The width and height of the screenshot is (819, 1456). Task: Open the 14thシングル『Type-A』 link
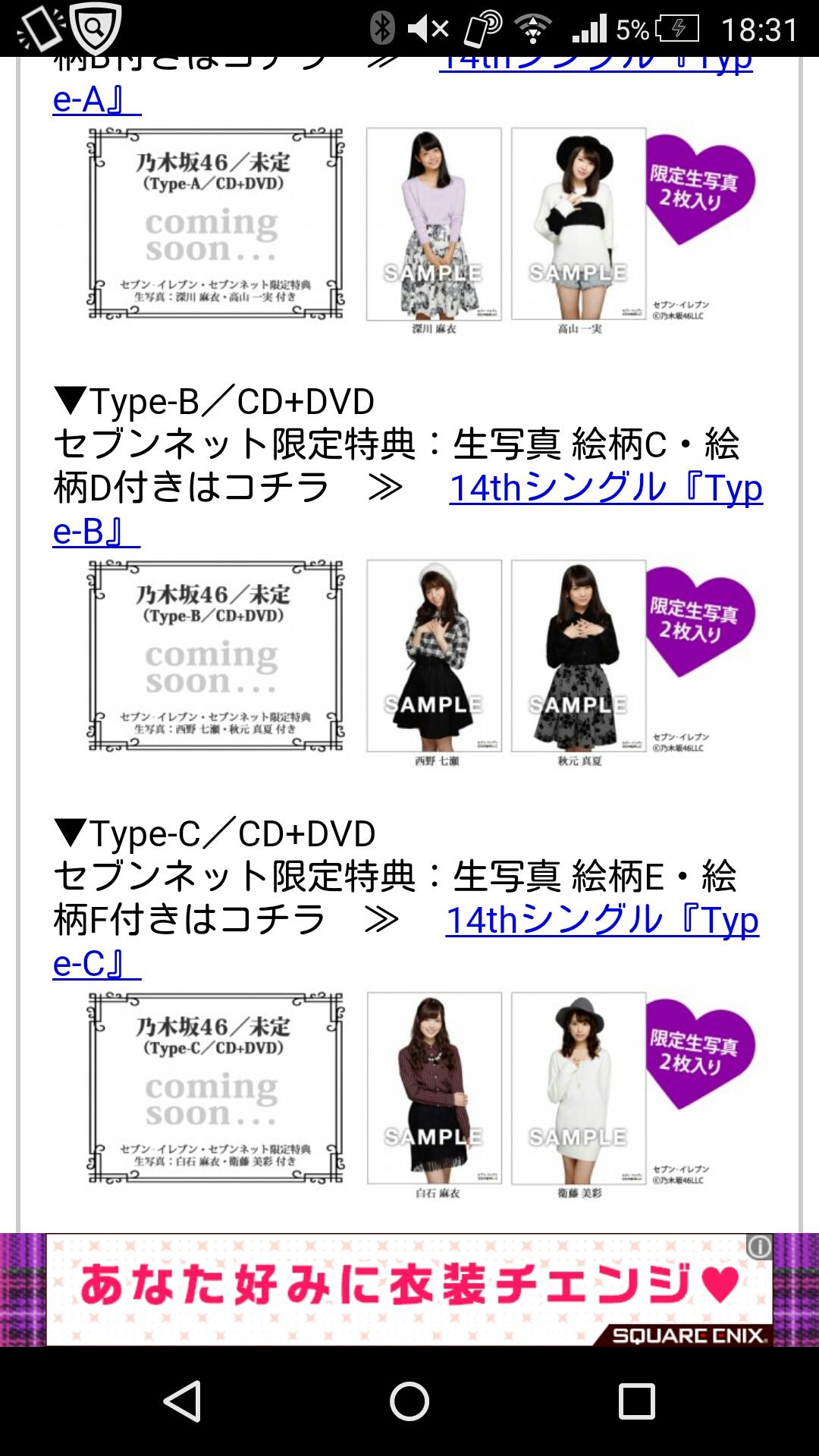click(x=96, y=101)
